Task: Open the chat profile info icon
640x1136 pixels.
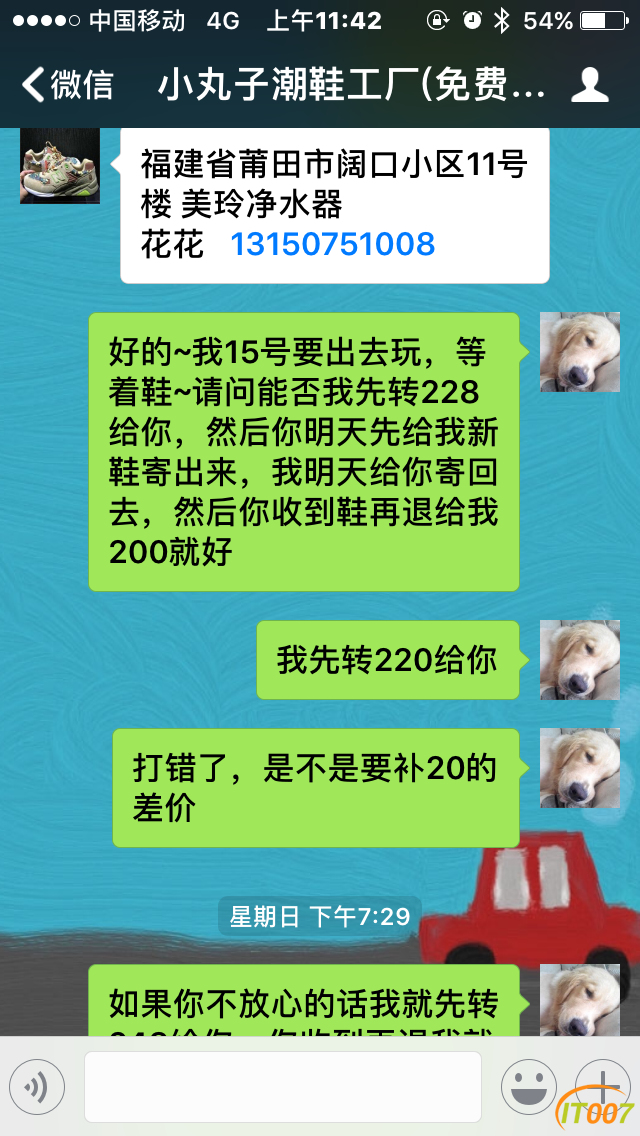Action: pos(589,85)
